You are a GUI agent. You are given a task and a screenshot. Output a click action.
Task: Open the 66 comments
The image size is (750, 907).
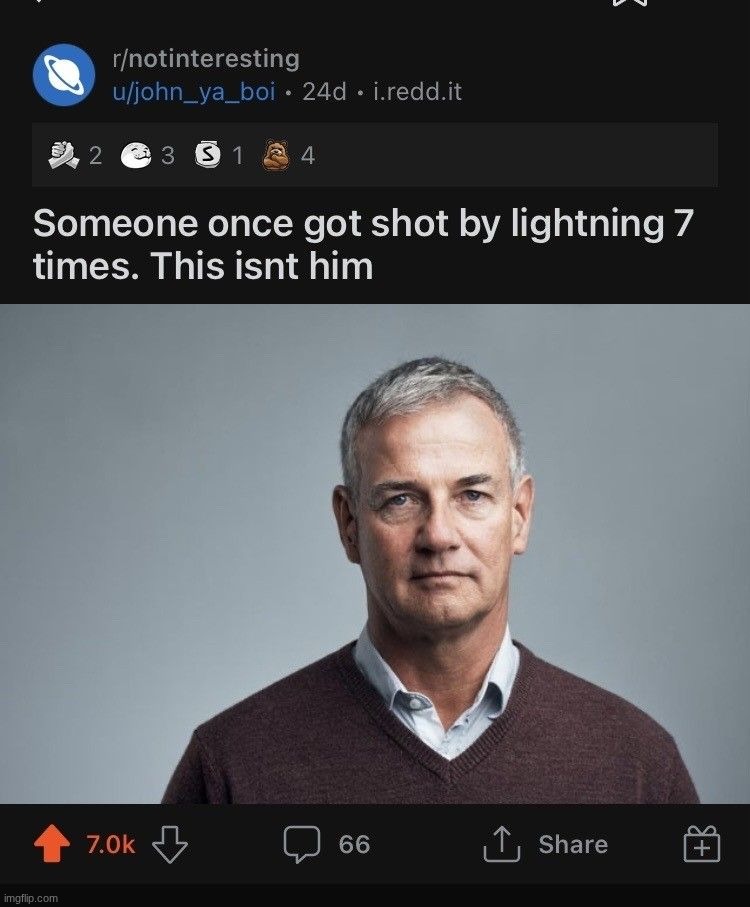click(326, 844)
